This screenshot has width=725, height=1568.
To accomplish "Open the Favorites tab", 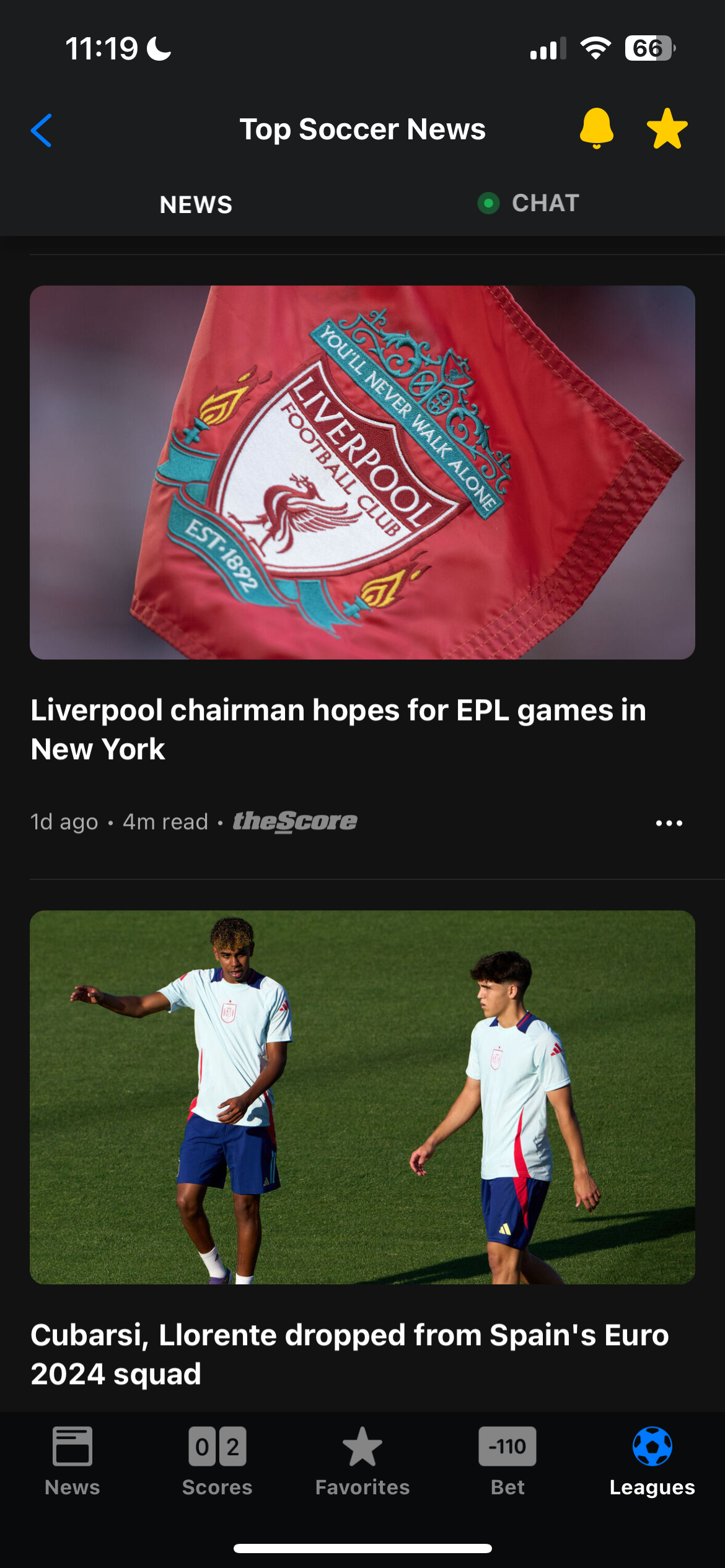I will point(362,1460).
